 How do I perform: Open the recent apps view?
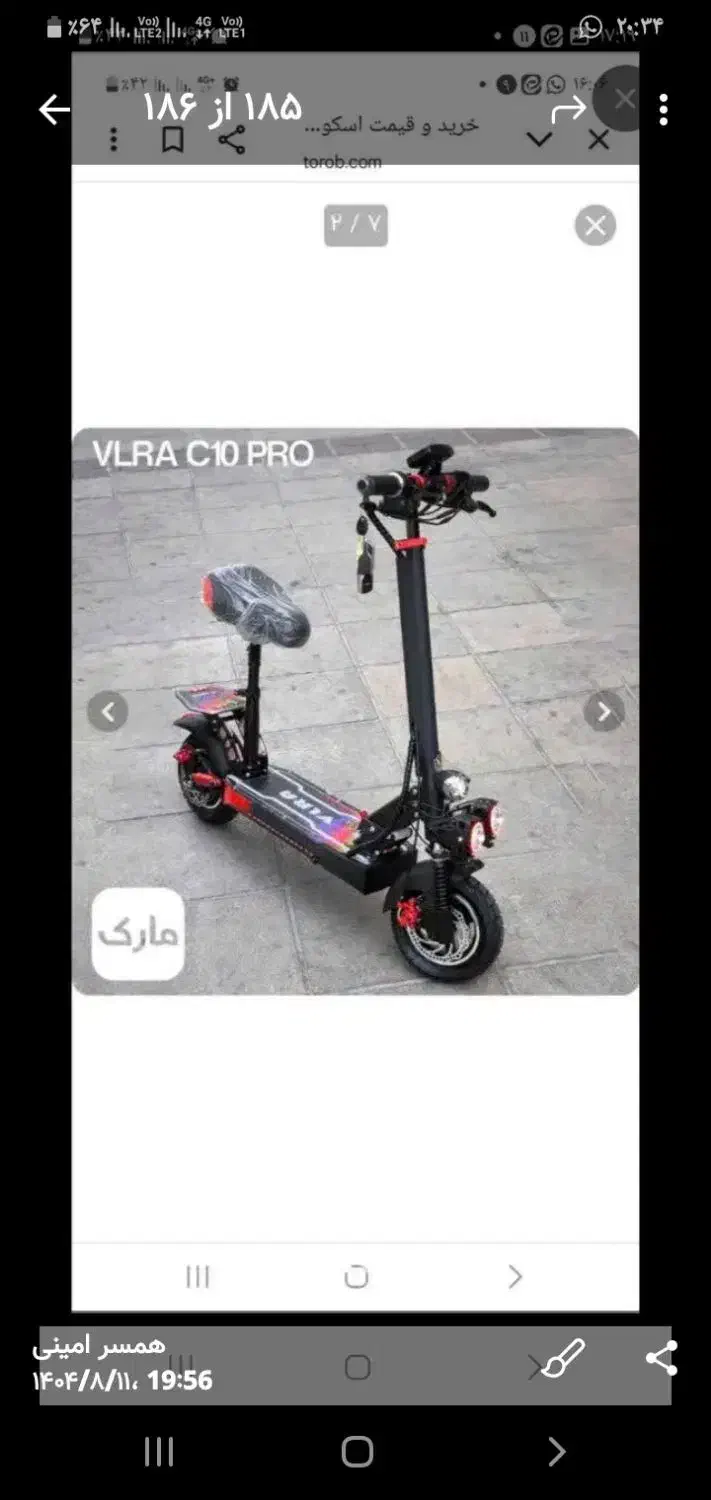tap(159, 1451)
